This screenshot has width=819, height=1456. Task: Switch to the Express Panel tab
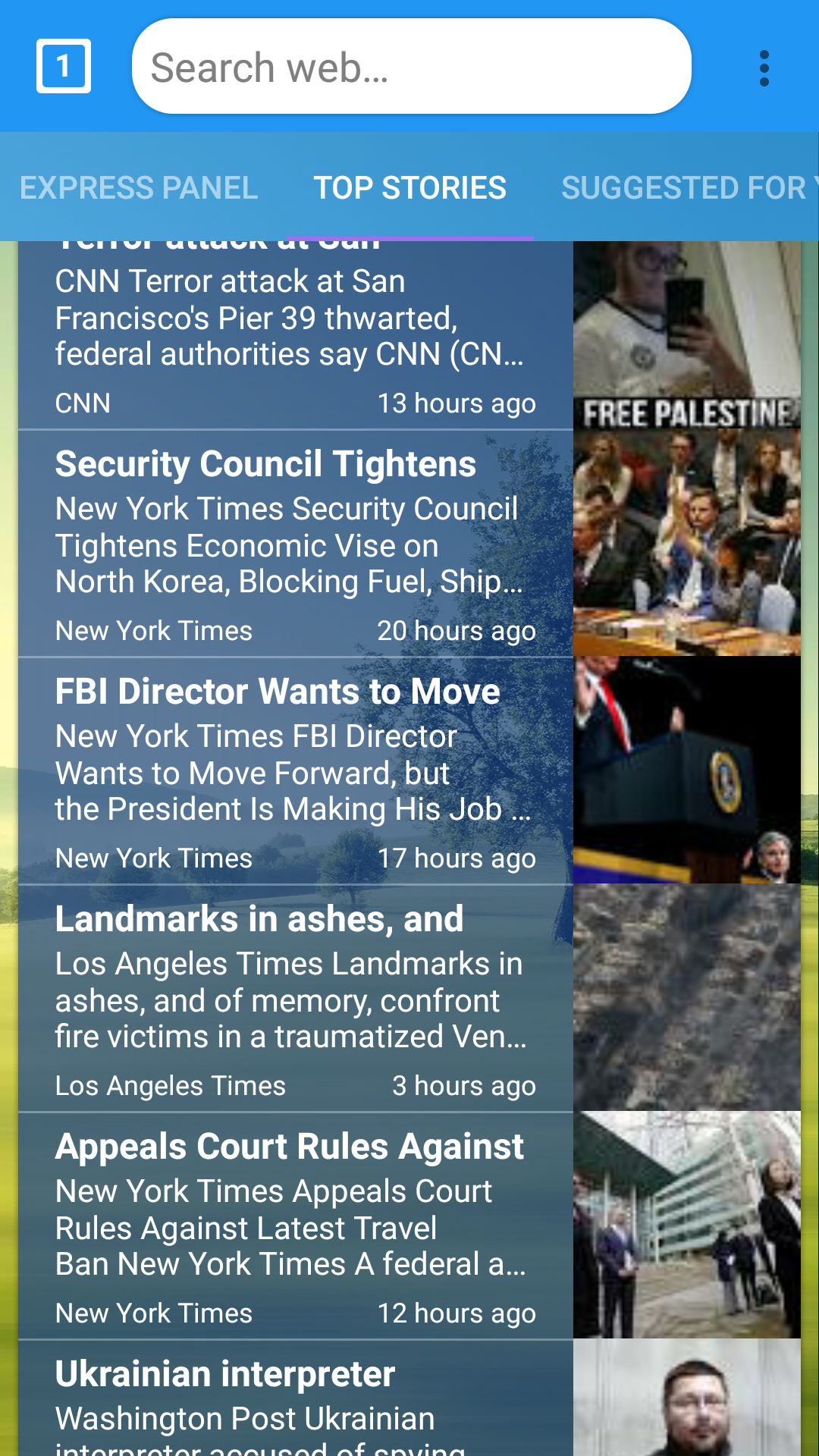pos(139,188)
